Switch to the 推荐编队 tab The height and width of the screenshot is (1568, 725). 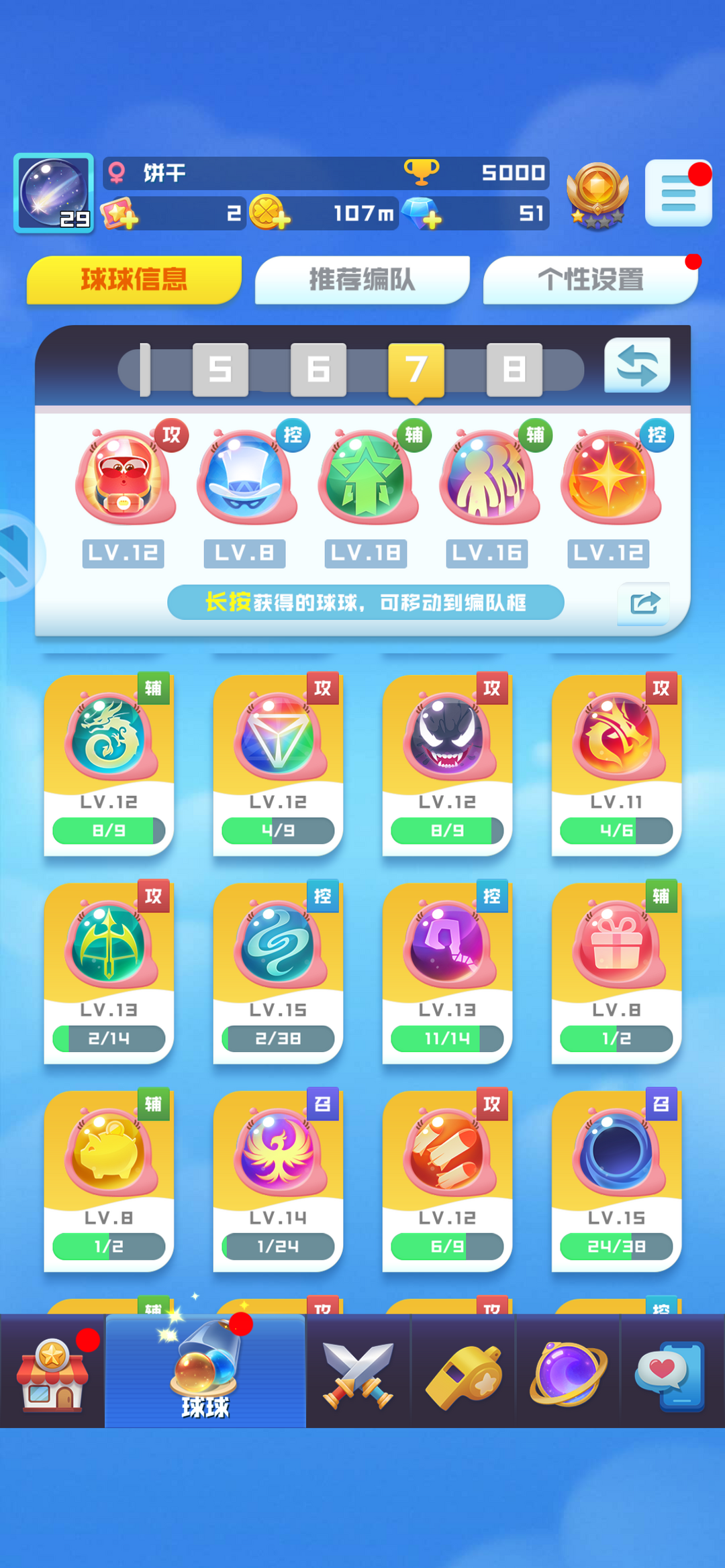coord(362,280)
